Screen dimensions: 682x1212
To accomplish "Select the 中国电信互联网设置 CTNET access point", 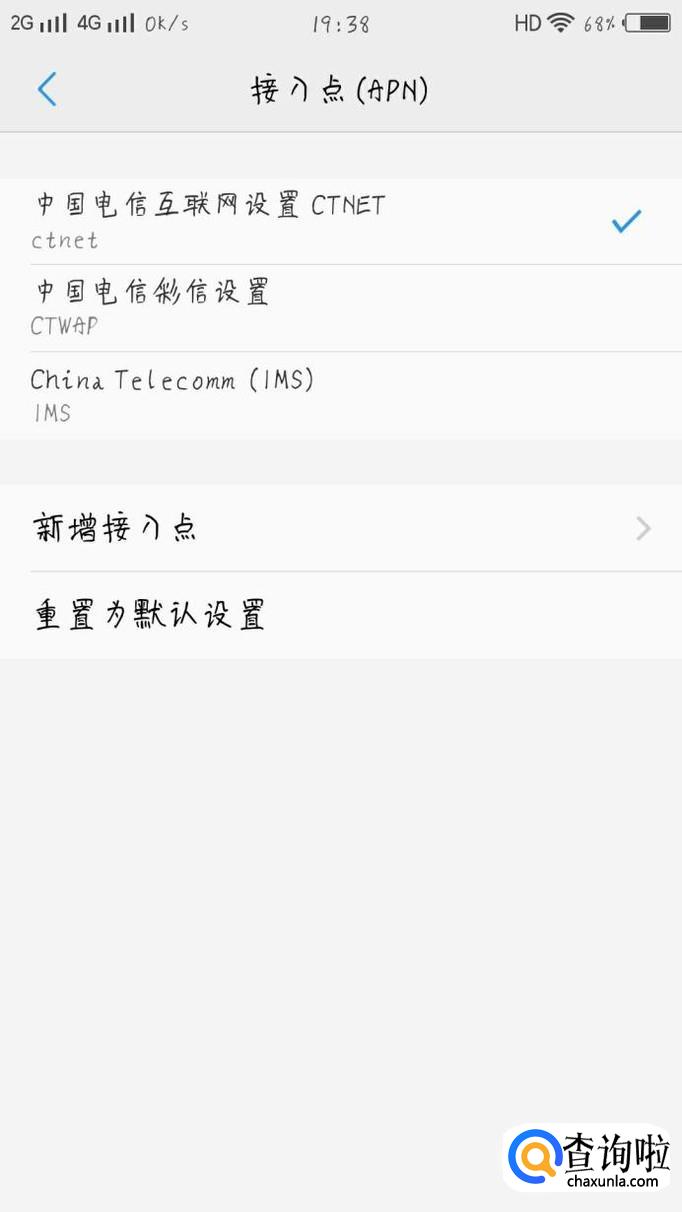I will pos(300,221).
